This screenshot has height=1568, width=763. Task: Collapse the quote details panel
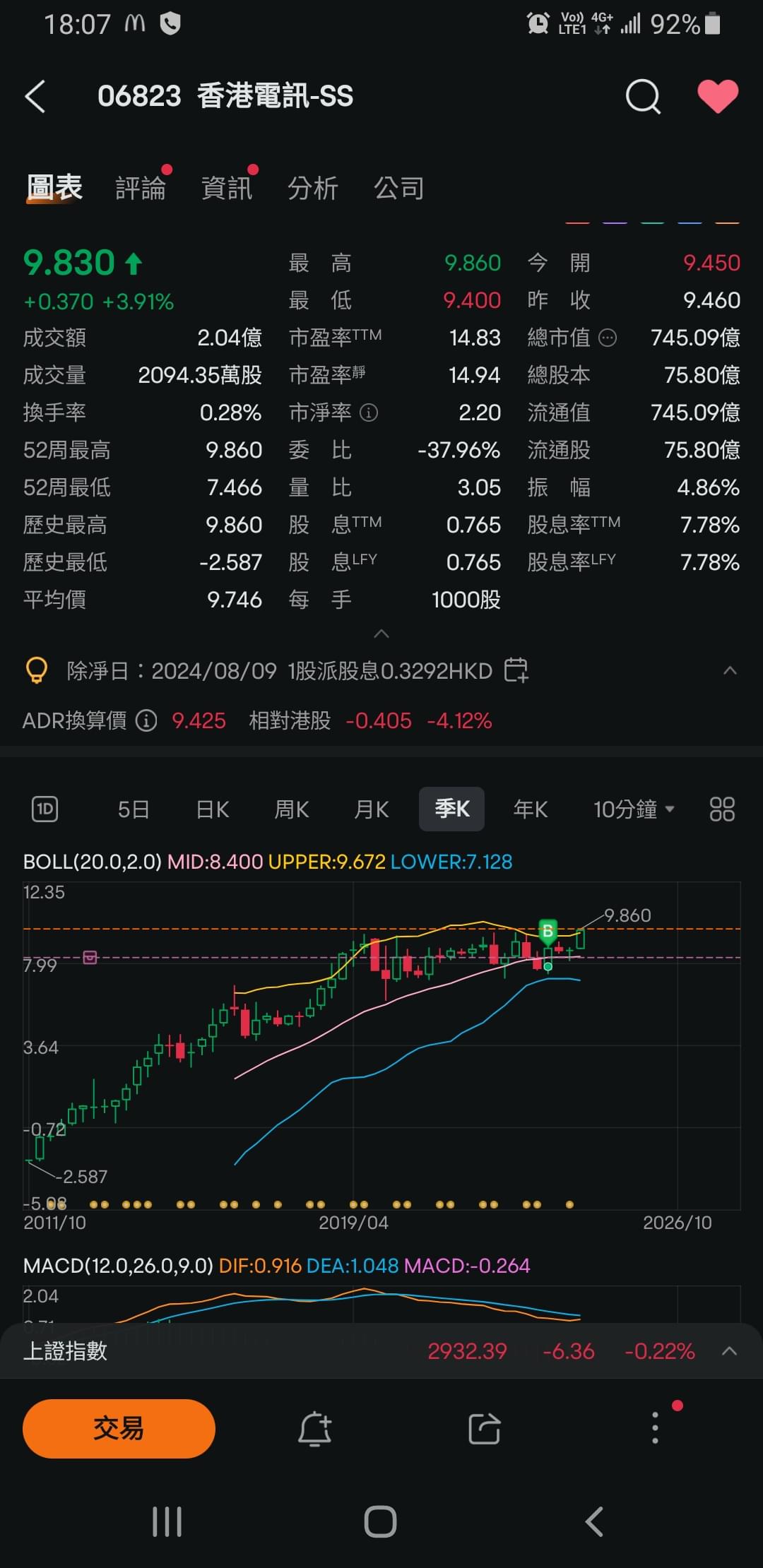pos(381,634)
